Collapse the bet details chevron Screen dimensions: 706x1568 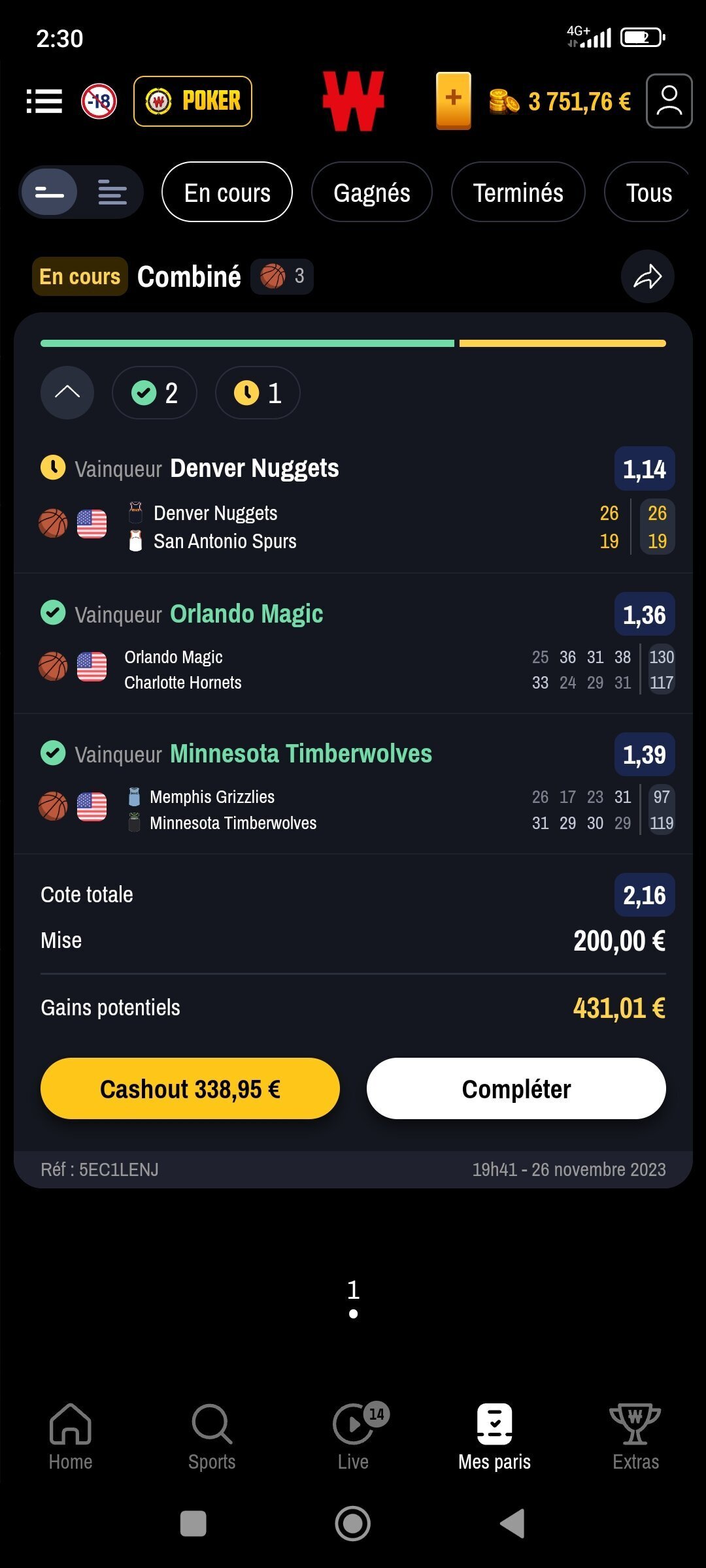pyautogui.click(x=67, y=393)
